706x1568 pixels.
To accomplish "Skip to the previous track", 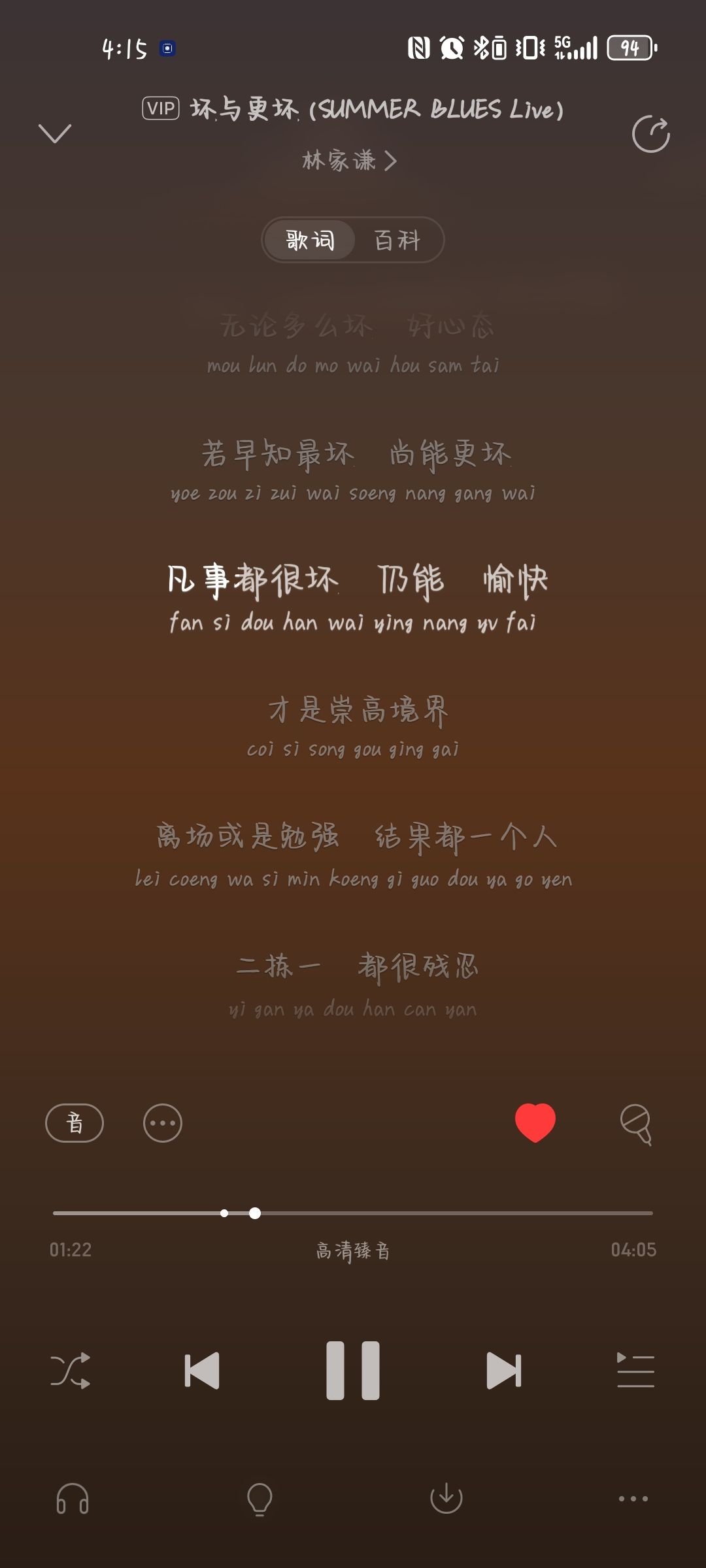I will 202,1370.
